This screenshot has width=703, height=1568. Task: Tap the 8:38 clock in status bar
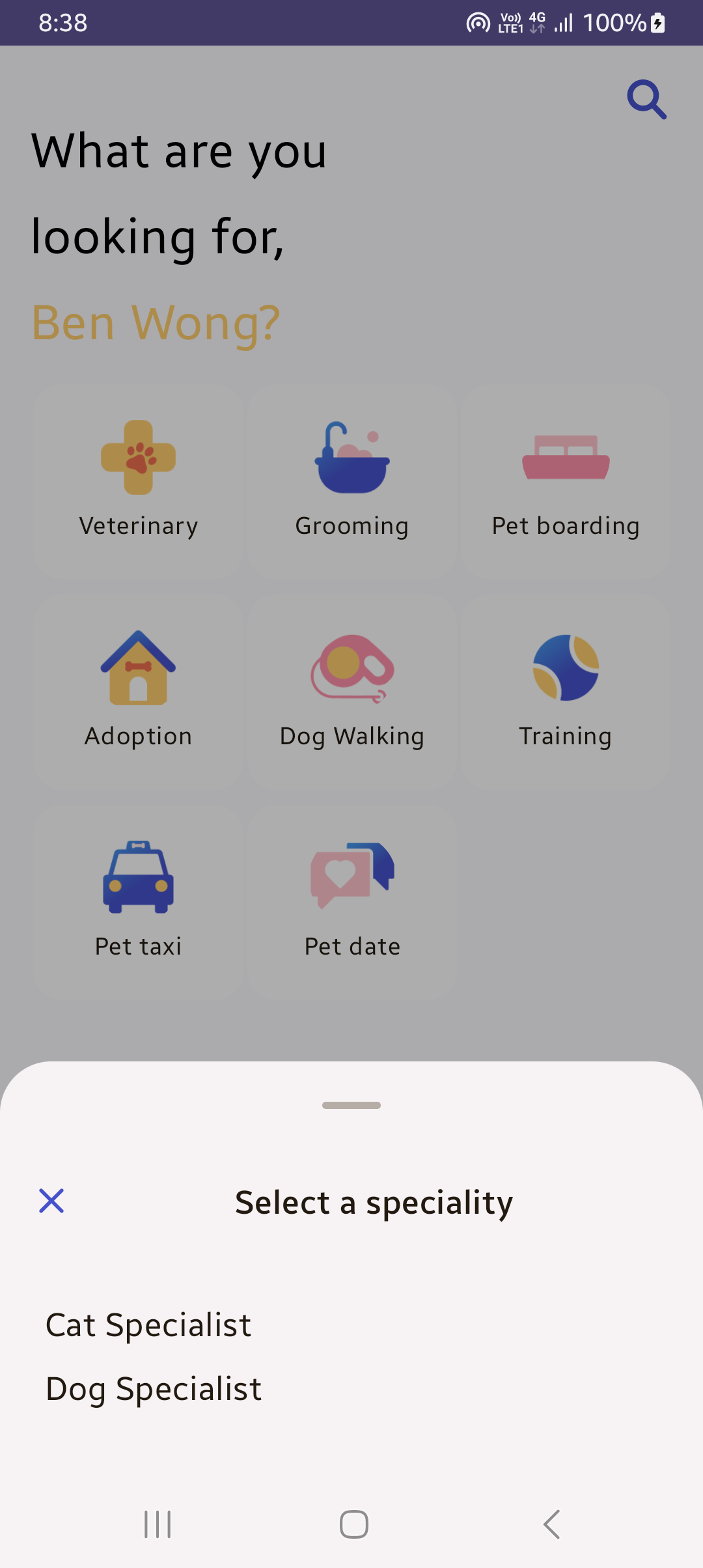pos(61,23)
